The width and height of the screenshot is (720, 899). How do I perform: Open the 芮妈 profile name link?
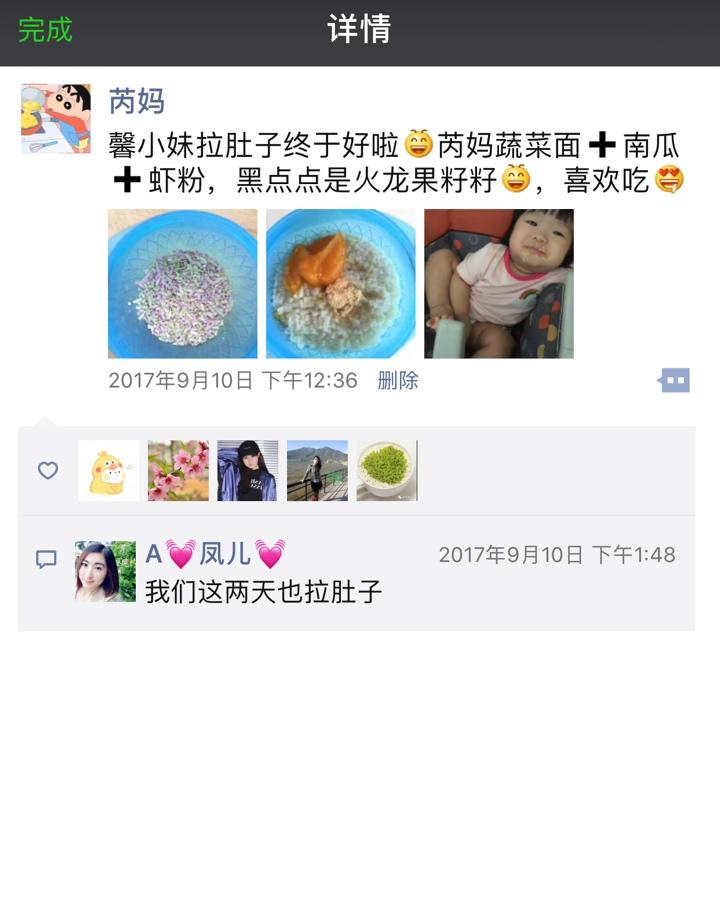[136, 101]
